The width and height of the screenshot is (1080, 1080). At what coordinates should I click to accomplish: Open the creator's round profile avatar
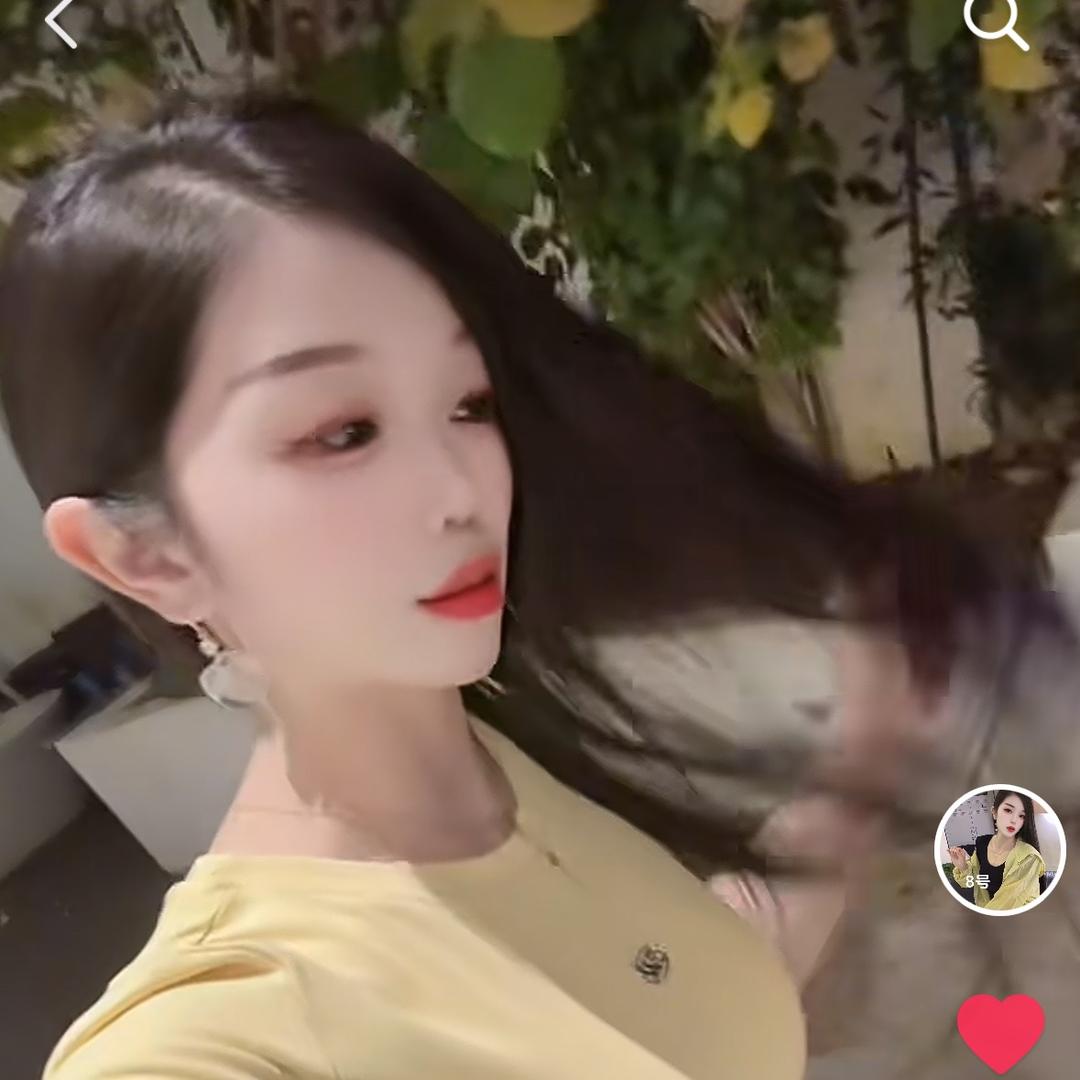click(999, 850)
